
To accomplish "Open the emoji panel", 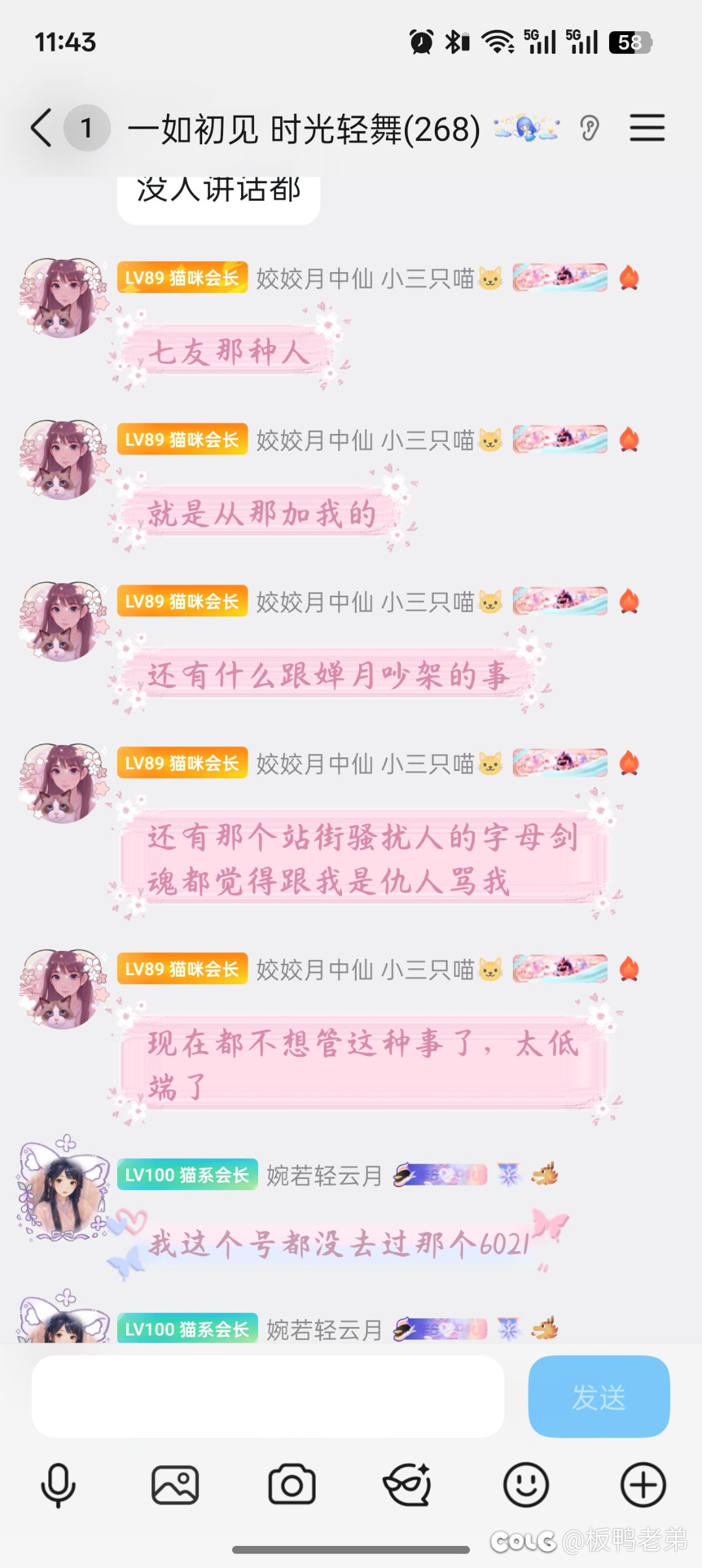I will 526,1485.
